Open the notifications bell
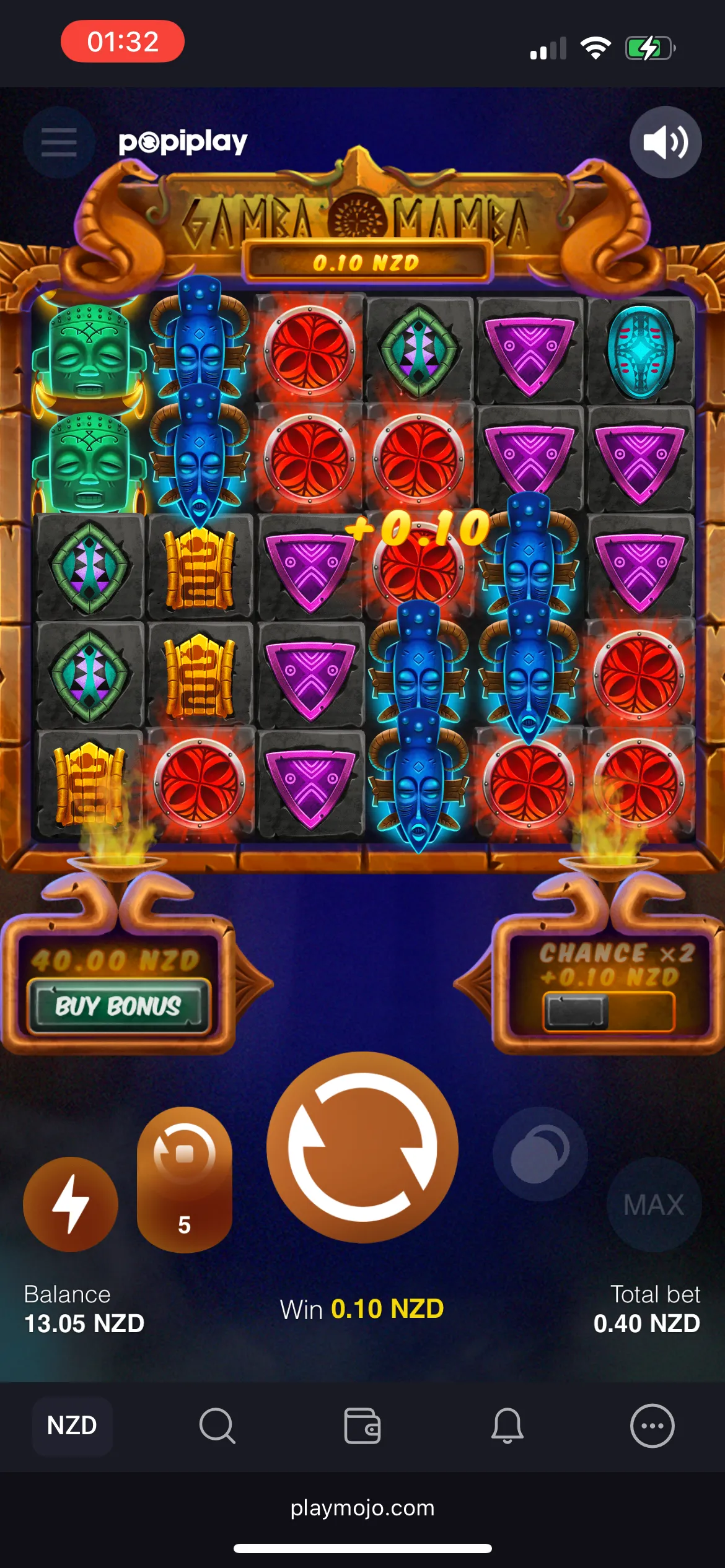This screenshot has height=1568, width=725. [507, 1426]
